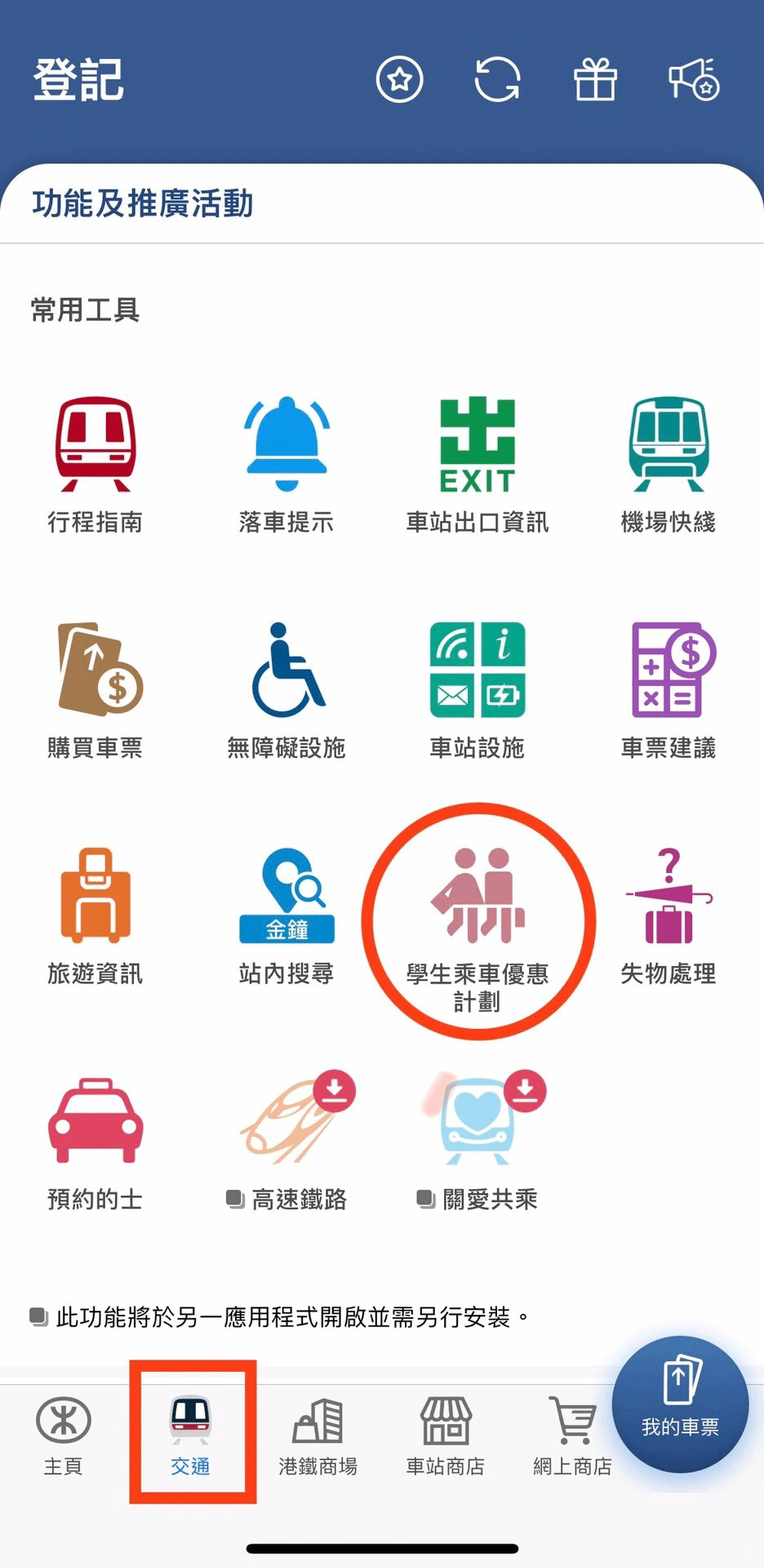View 車站設施 station facilities
Screen dimensions: 764x1568
point(477,690)
